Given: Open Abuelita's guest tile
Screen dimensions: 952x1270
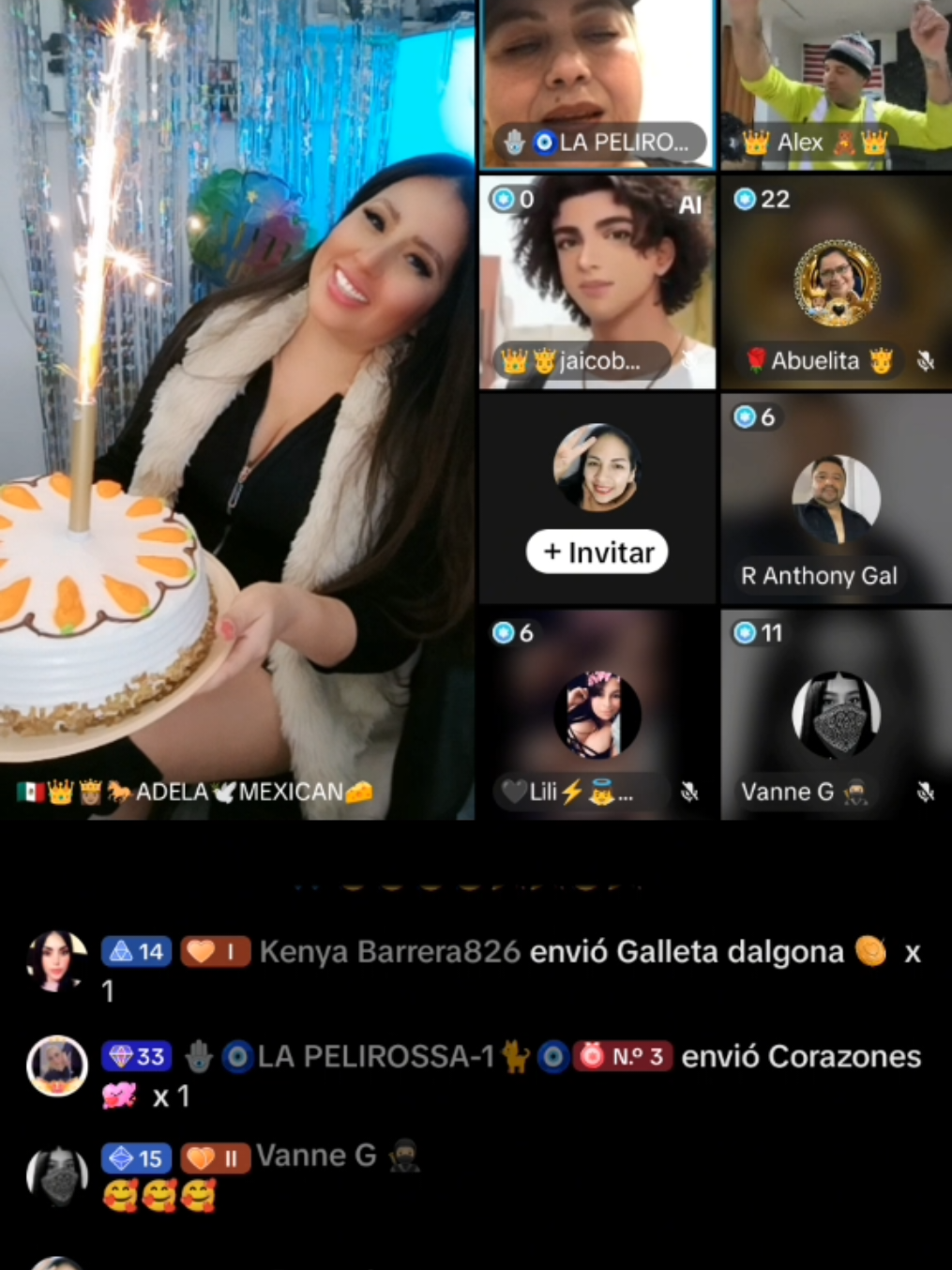Looking at the screenshot, I should 836,282.
